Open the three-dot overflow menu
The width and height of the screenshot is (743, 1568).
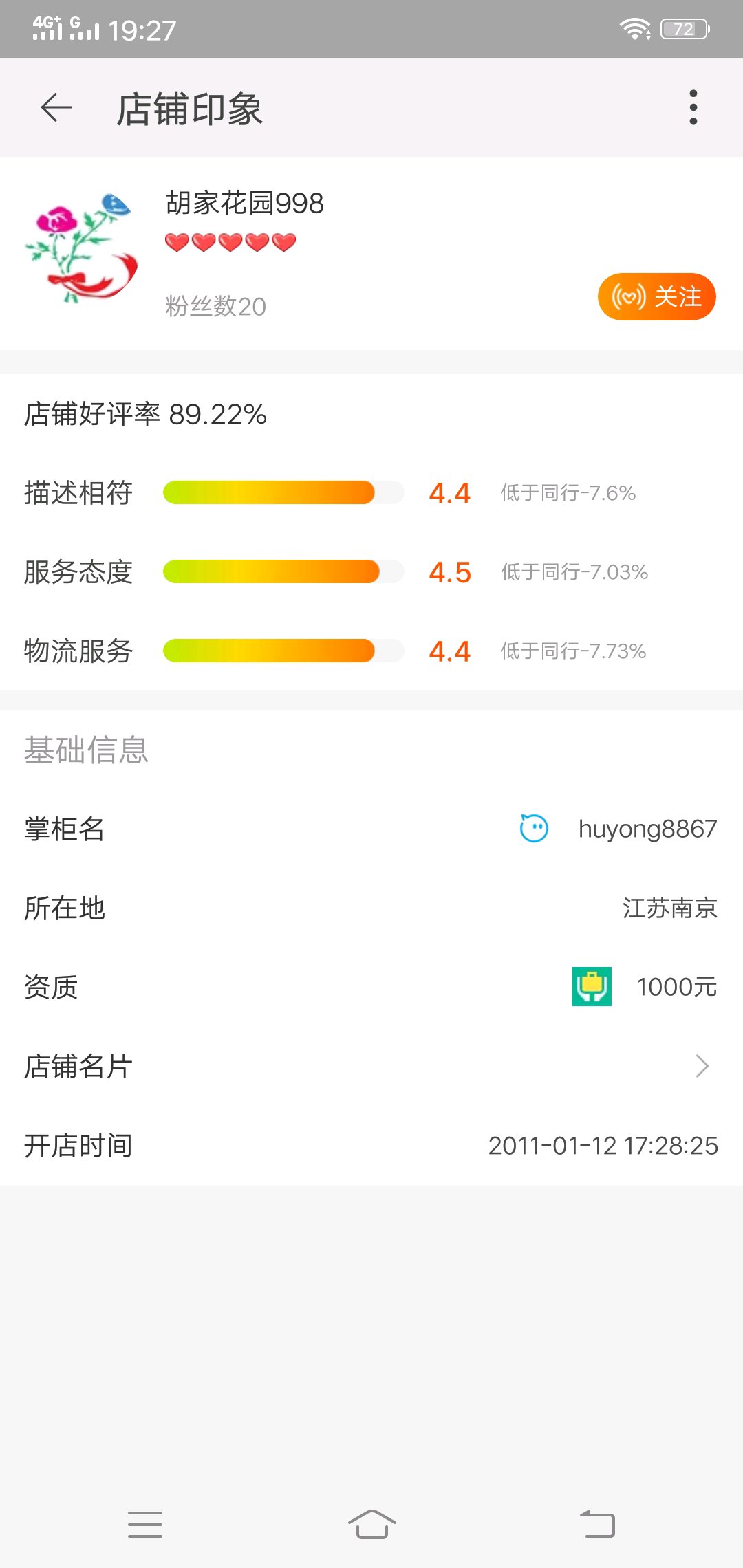click(693, 108)
